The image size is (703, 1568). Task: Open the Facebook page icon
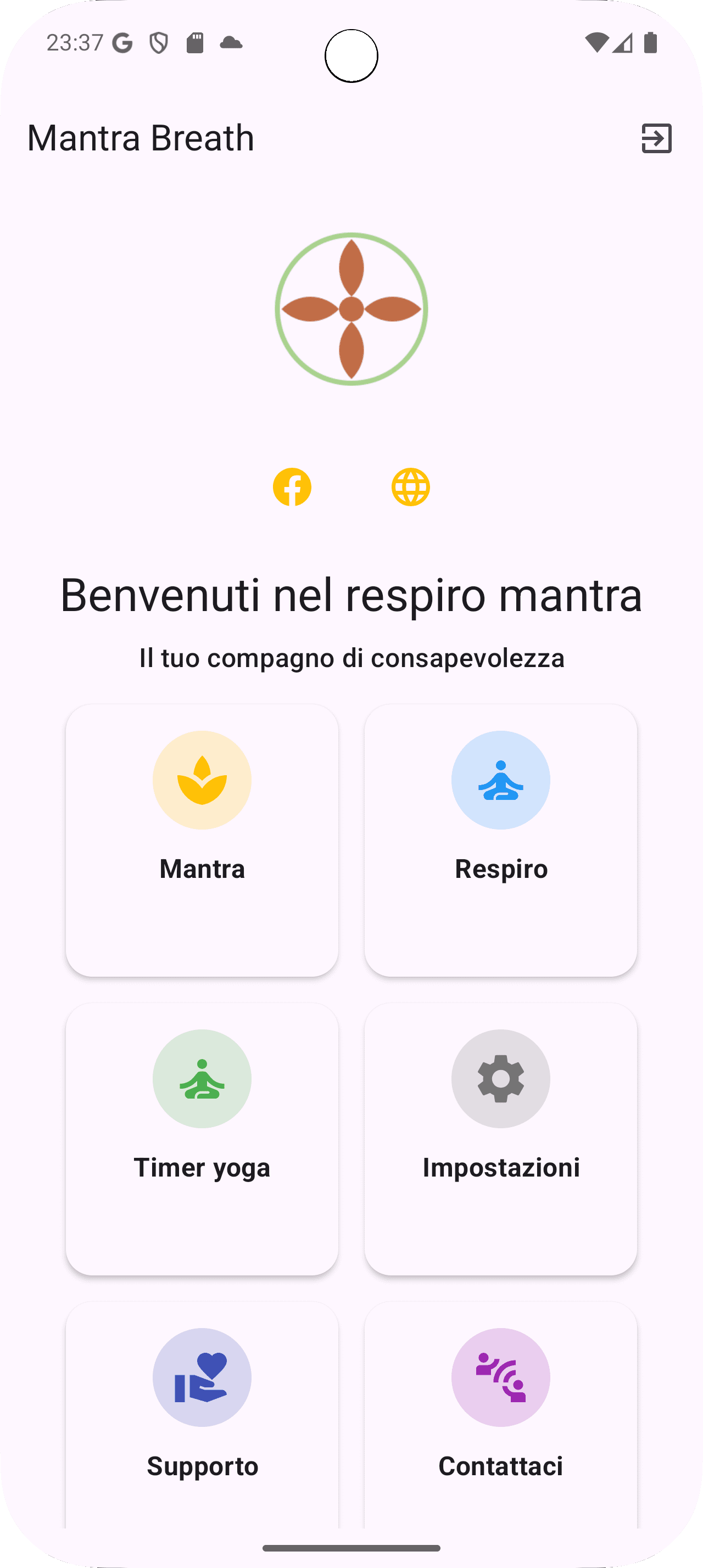point(292,486)
